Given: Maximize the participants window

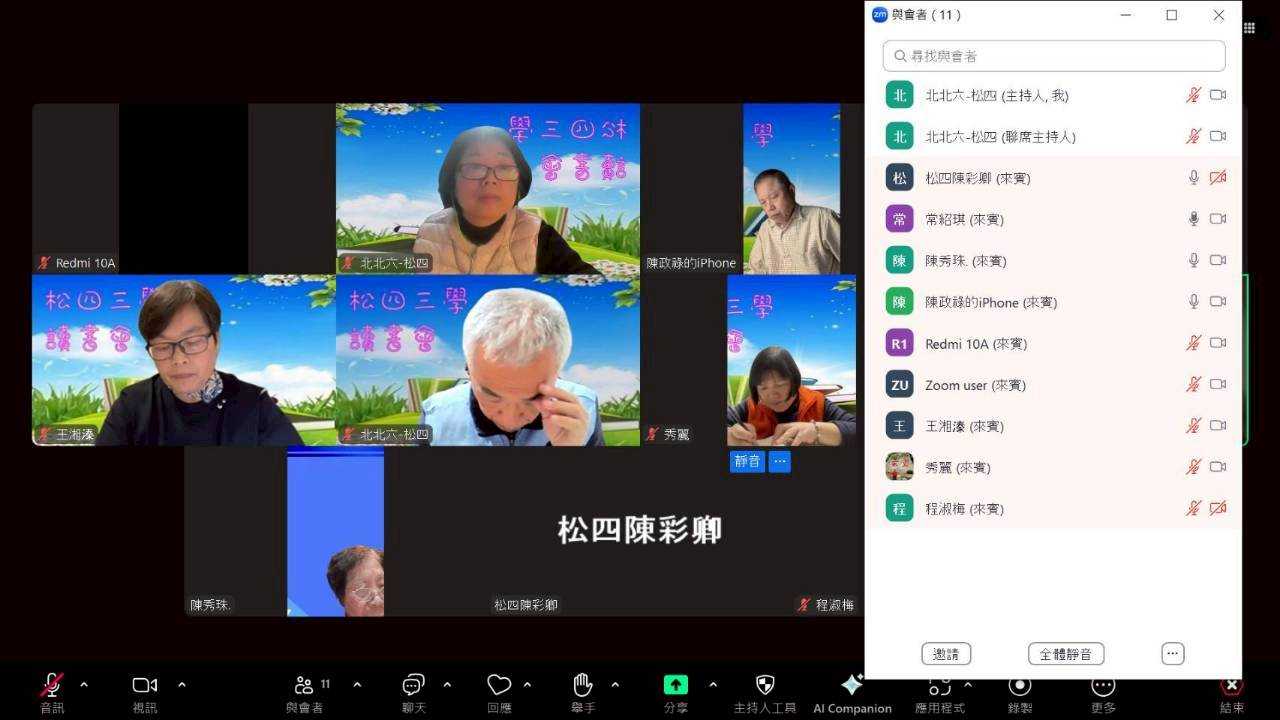Looking at the screenshot, I should (x=1172, y=15).
